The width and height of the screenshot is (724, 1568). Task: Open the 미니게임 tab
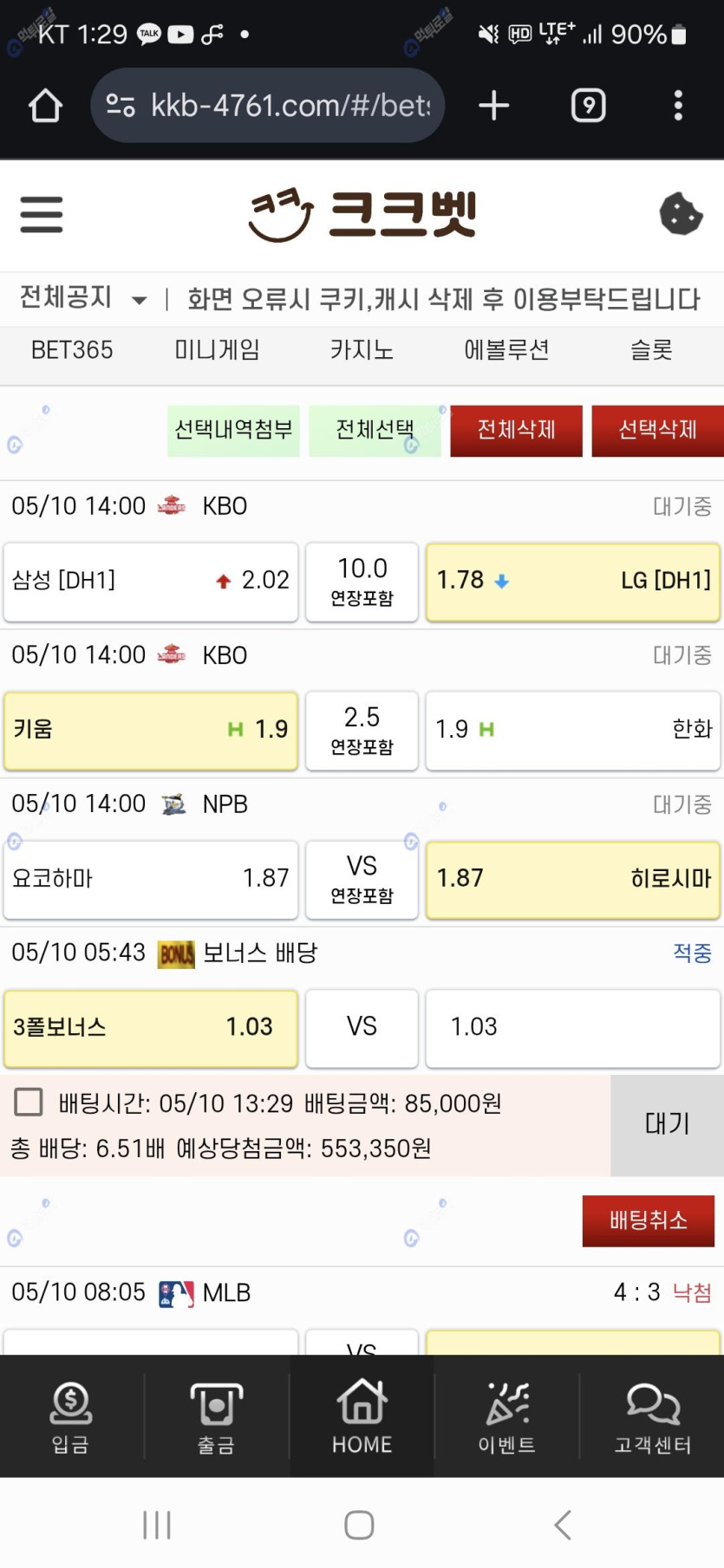217,350
